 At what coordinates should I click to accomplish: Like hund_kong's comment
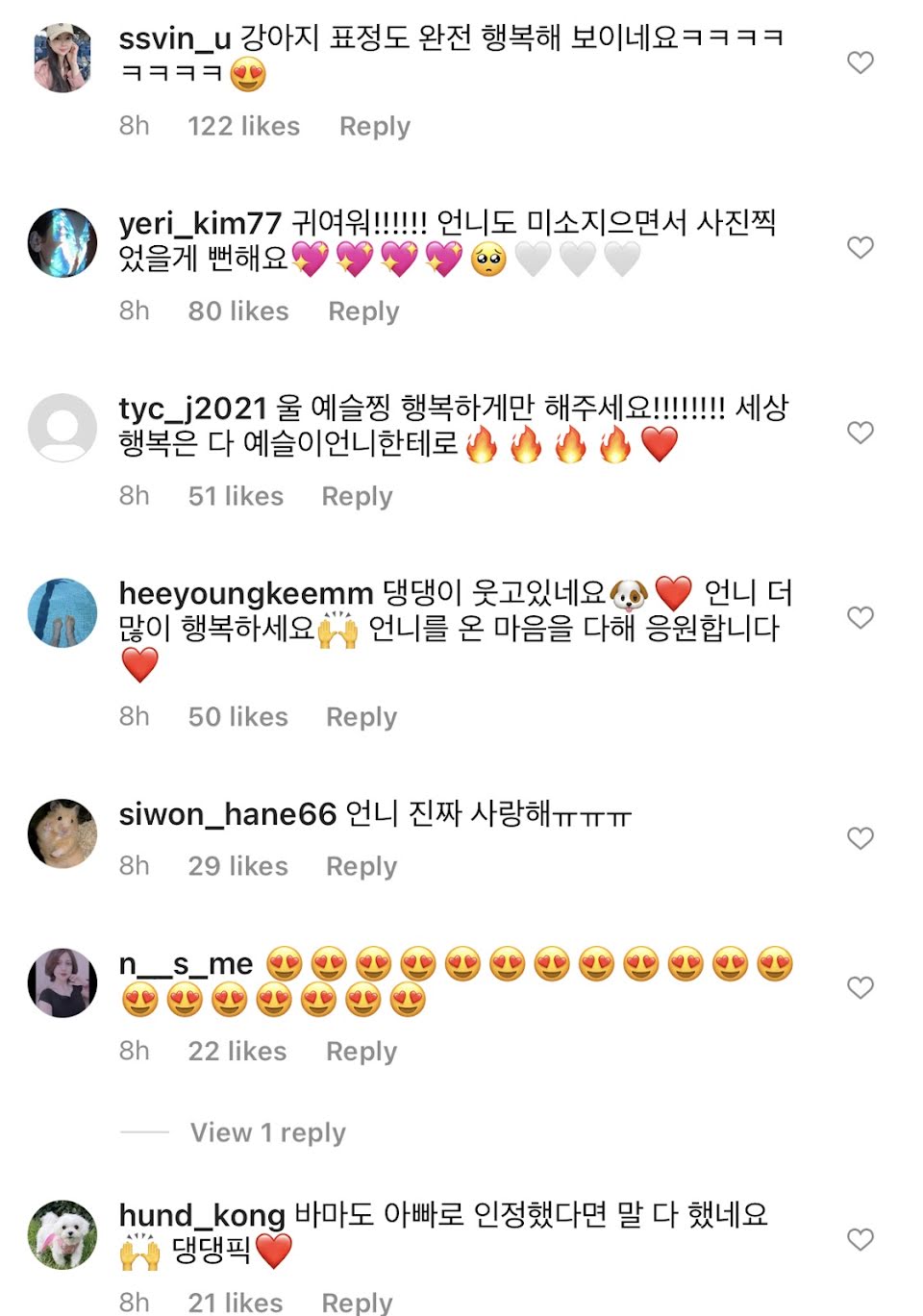pos(860,1239)
